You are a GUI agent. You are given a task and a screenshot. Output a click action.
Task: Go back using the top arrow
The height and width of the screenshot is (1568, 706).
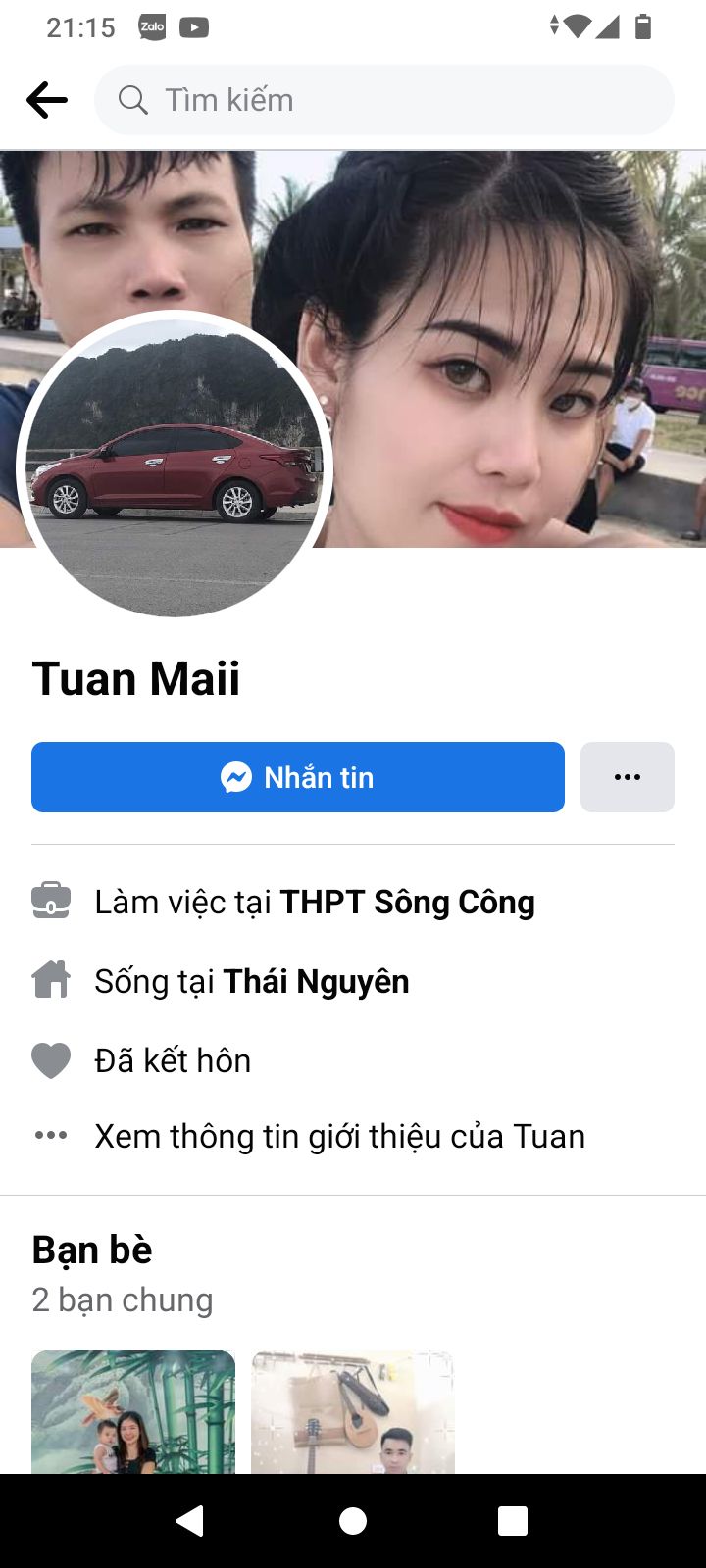pyautogui.click(x=46, y=100)
